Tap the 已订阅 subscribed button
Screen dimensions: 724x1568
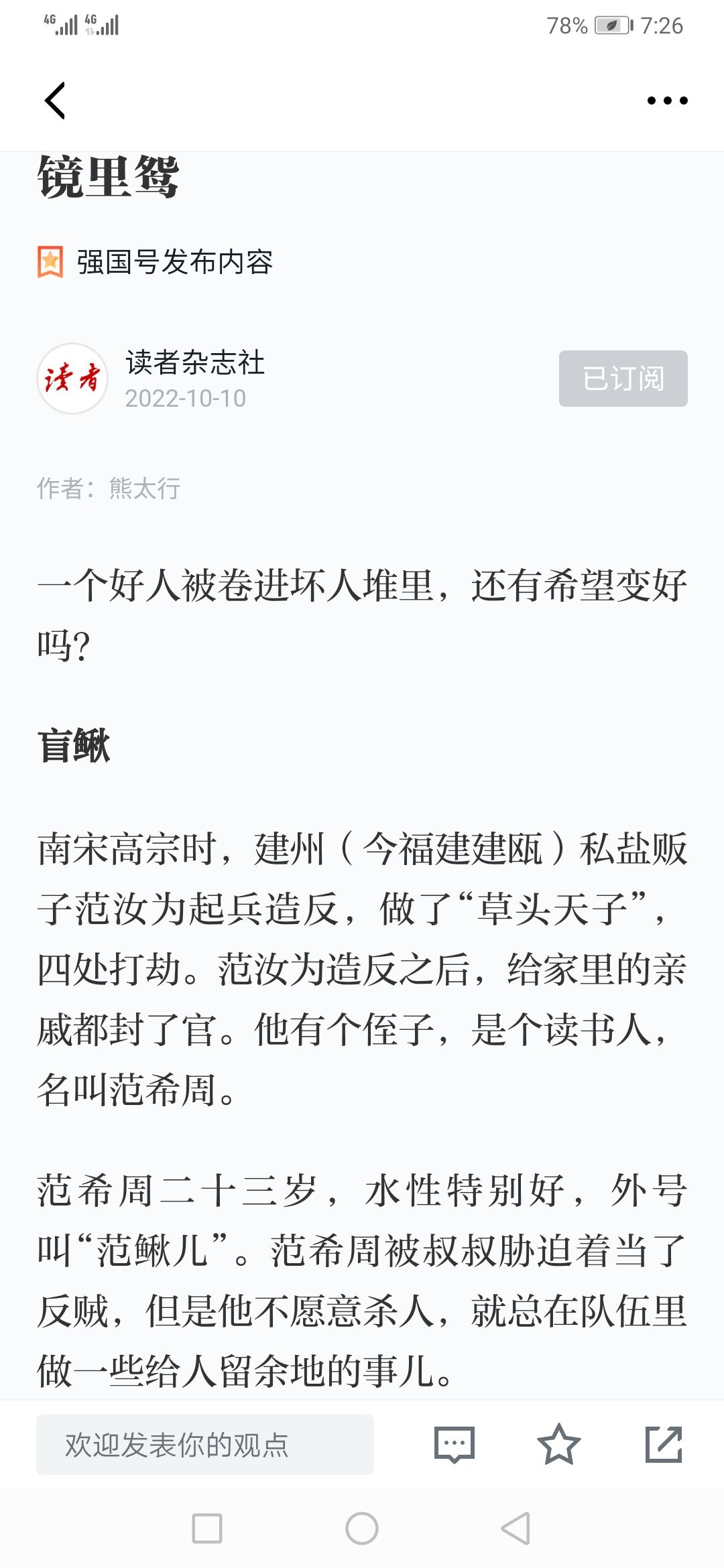pos(623,379)
